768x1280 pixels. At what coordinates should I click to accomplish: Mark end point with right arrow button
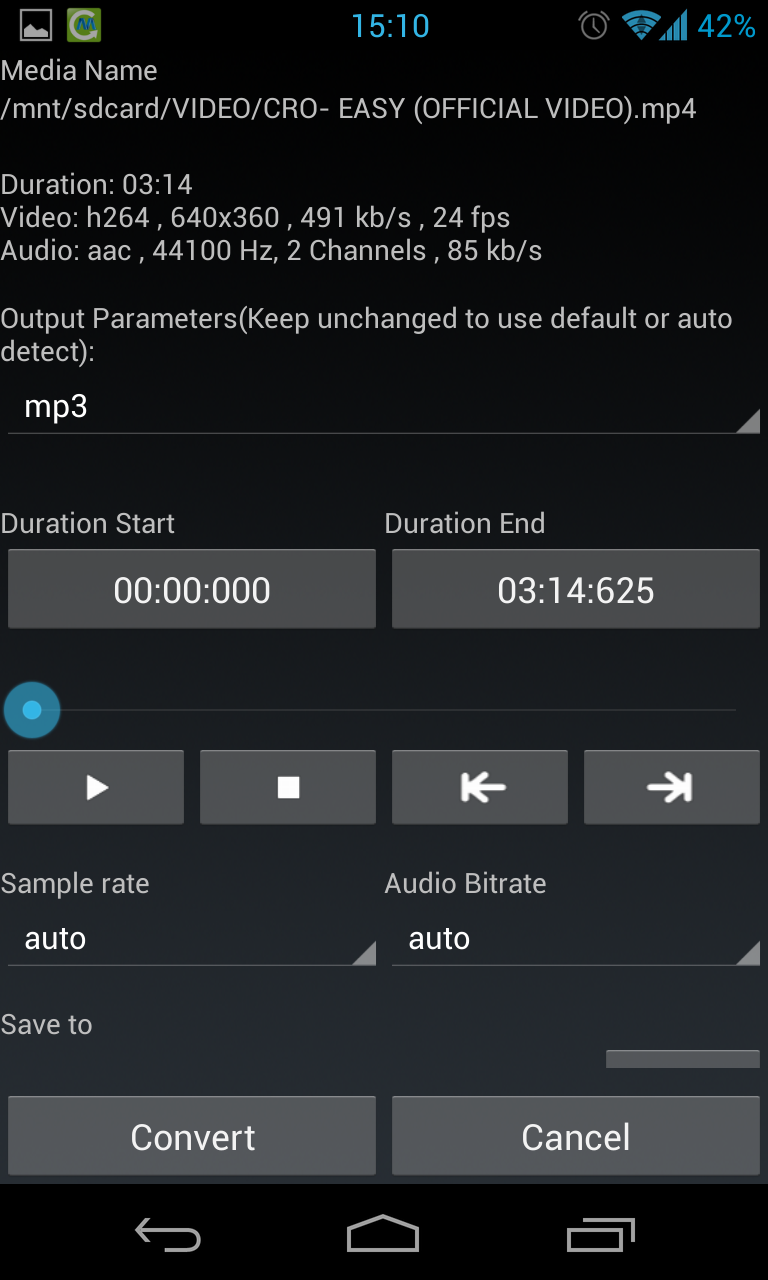[x=672, y=787]
